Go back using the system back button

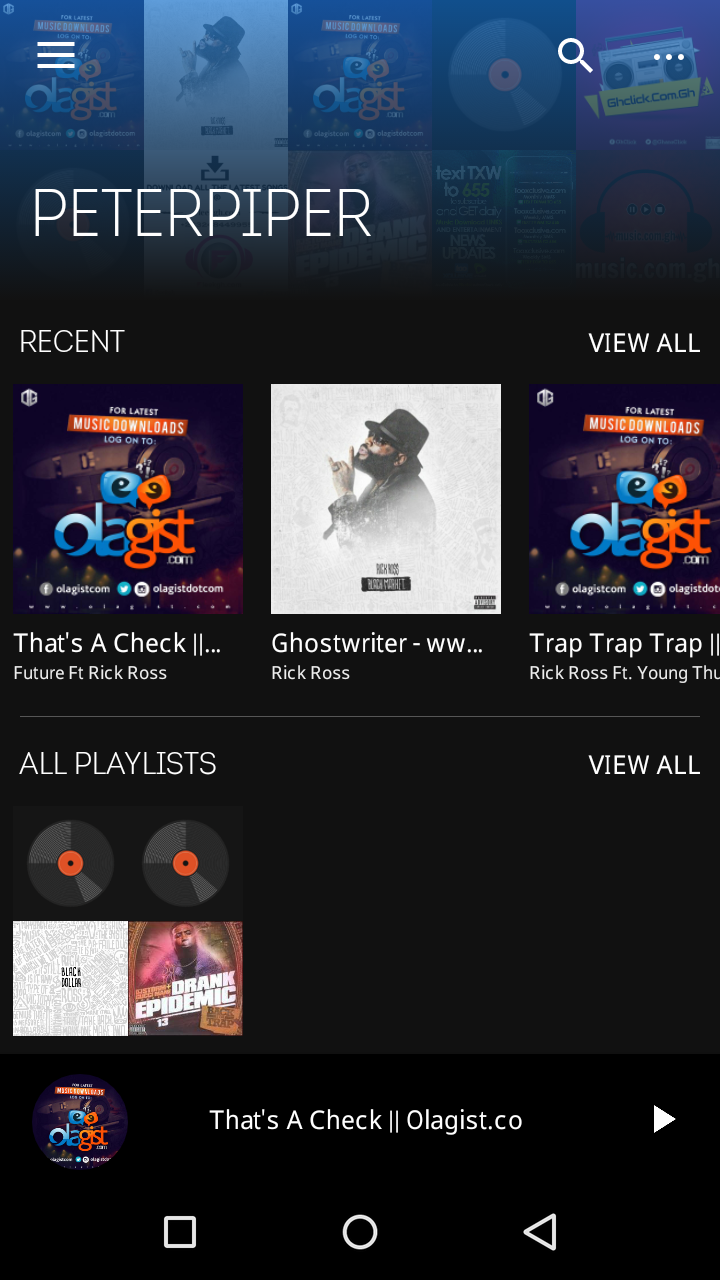coord(540,1232)
